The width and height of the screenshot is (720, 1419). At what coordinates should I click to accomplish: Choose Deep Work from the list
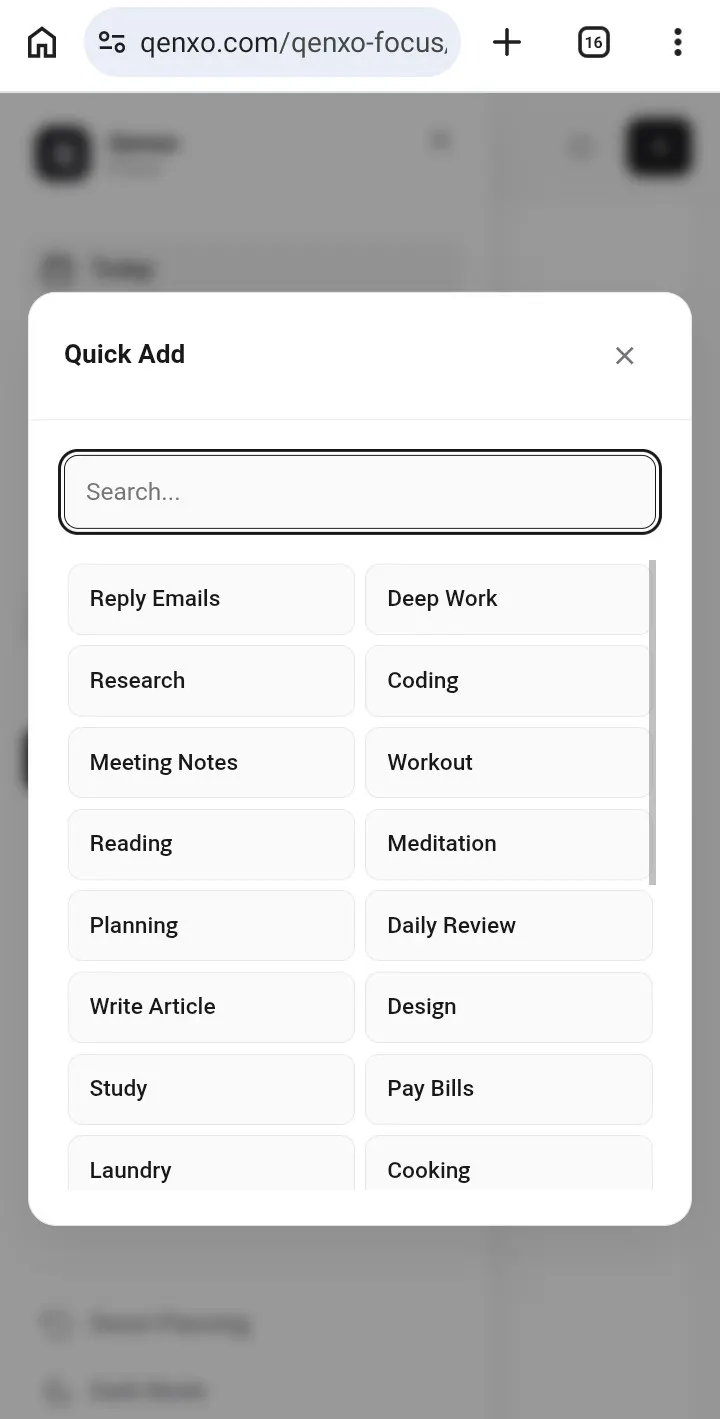pyautogui.click(x=508, y=599)
